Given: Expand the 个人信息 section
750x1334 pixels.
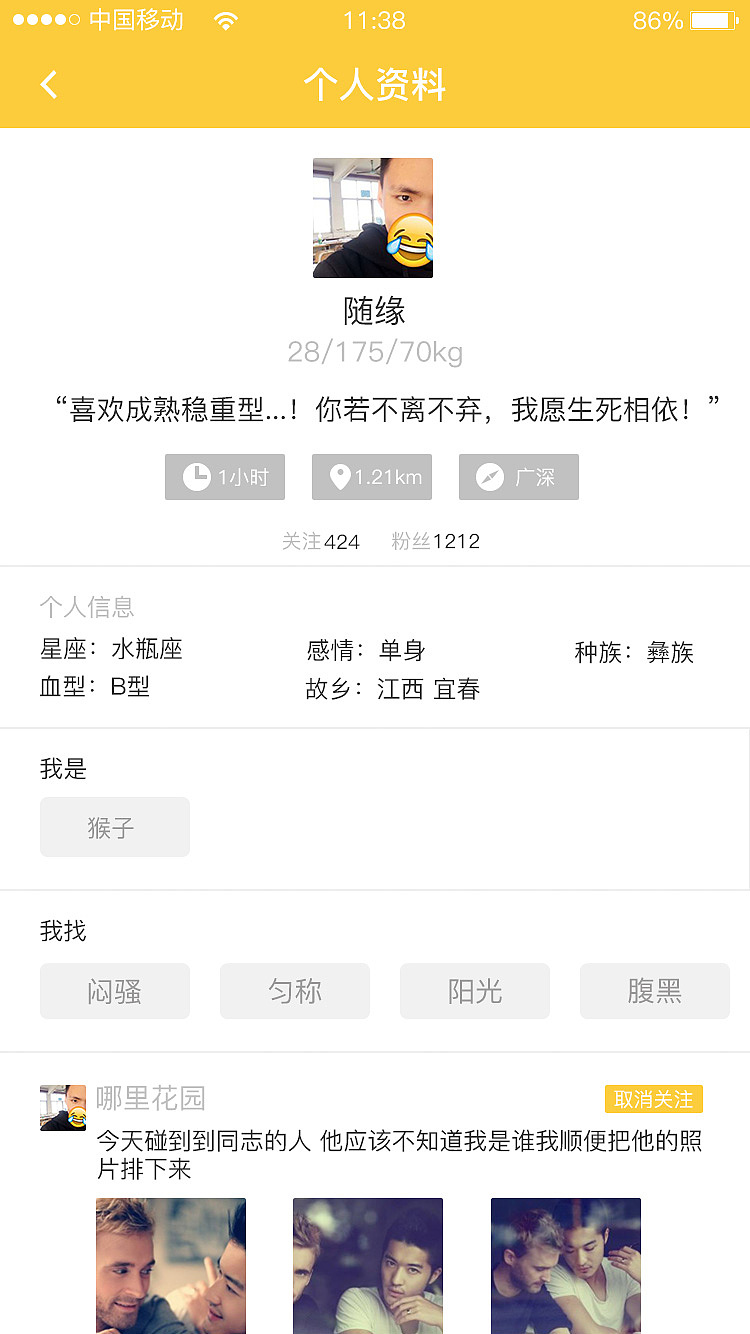Looking at the screenshot, I should tap(87, 607).
